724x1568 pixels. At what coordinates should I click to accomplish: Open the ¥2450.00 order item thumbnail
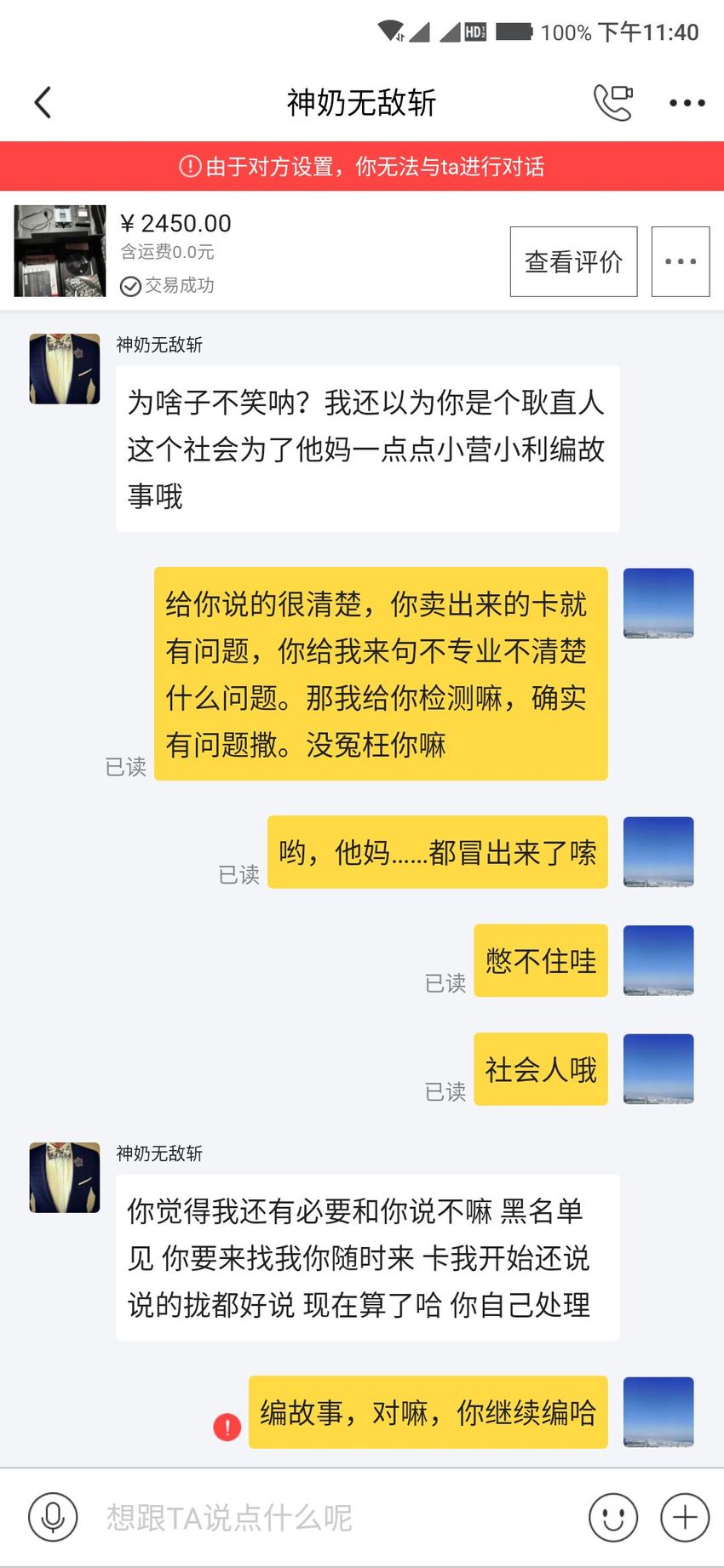(60, 251)
